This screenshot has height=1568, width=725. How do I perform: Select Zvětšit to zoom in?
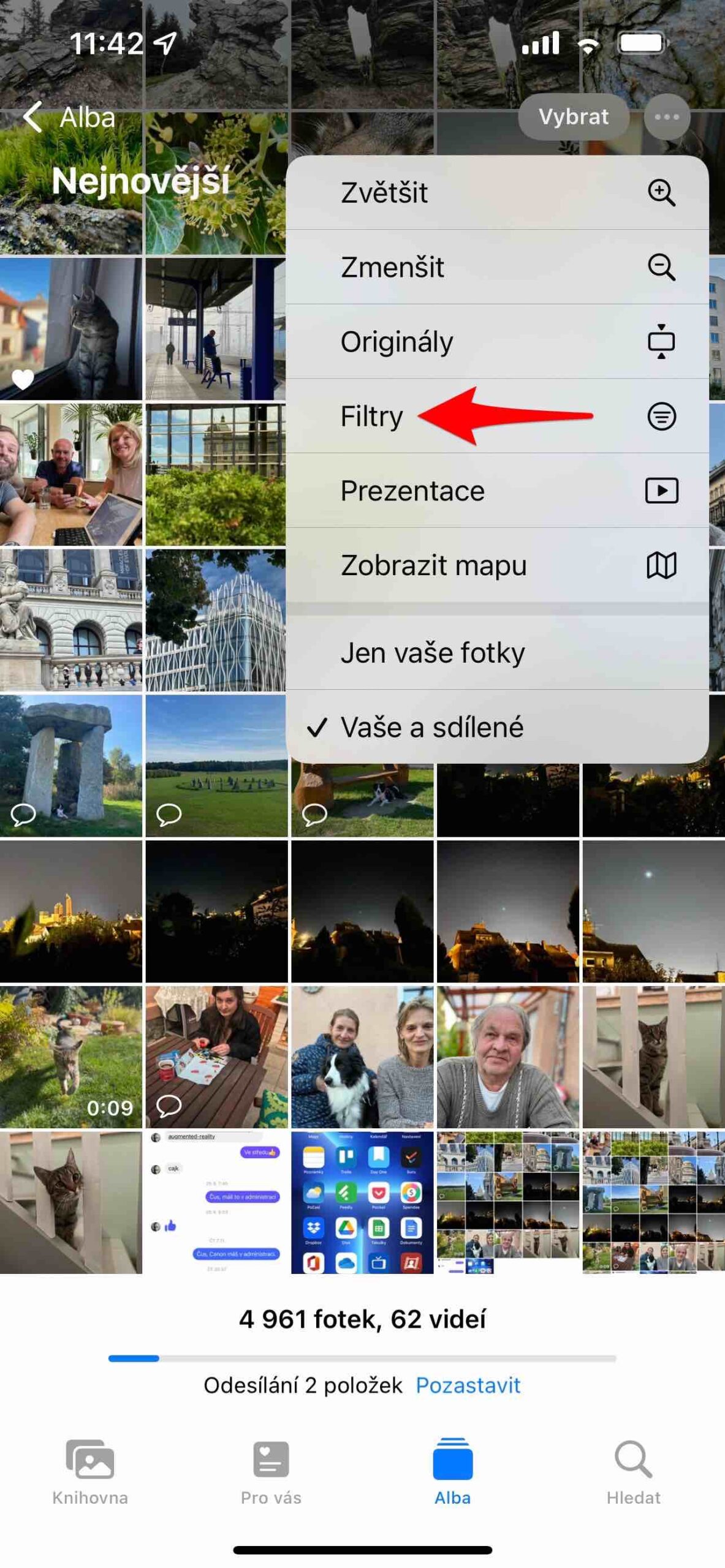coord(496,192)
